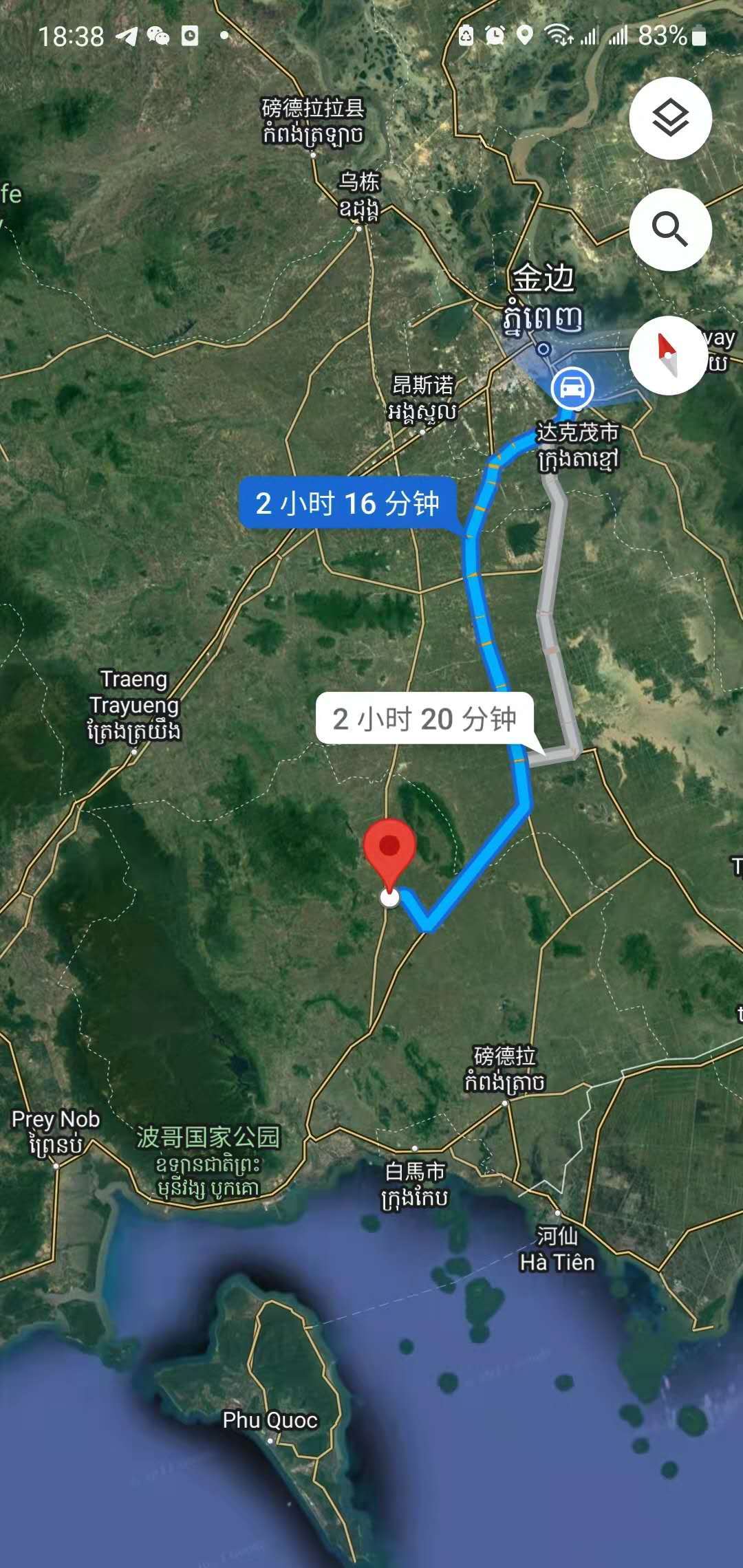Open the map layers button
This screenshot has height=1568, width=743.
[x=670, y=119]
